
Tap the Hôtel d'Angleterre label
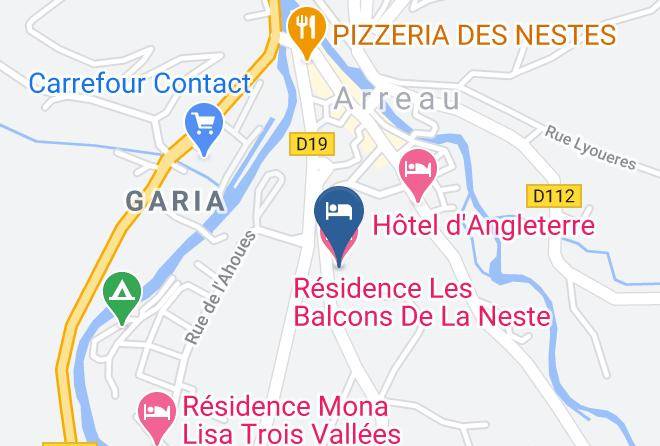pos(483,226)
